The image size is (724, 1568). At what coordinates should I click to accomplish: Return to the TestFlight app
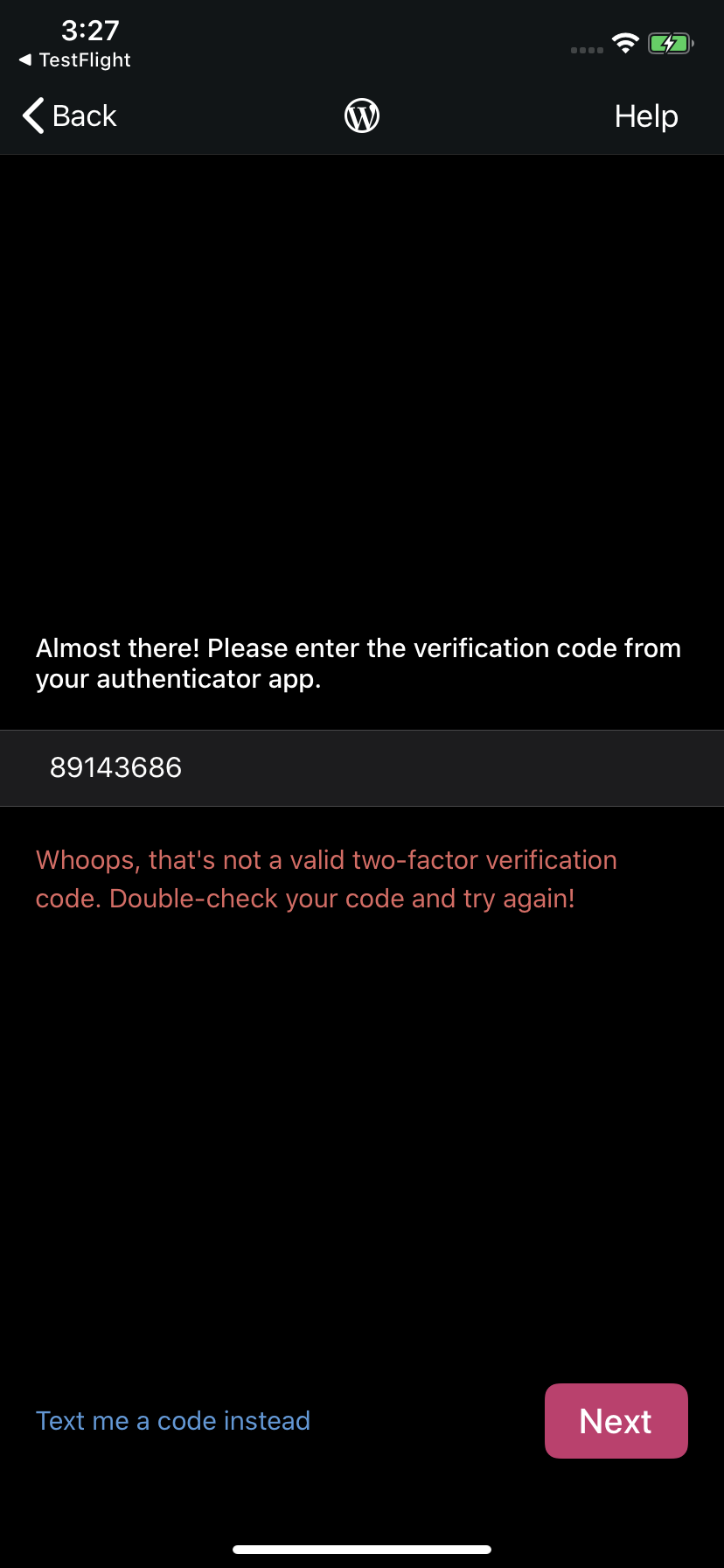74,59
